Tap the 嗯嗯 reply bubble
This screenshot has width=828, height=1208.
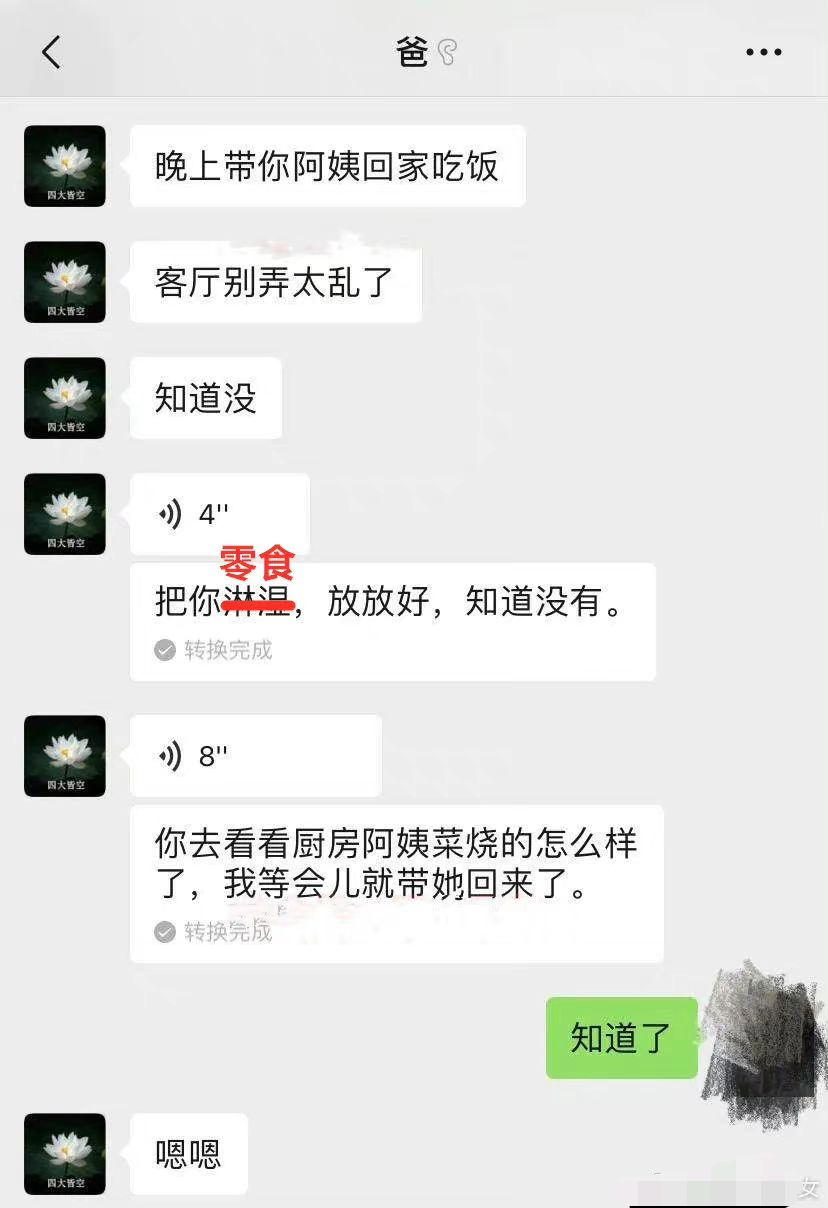188,1154
